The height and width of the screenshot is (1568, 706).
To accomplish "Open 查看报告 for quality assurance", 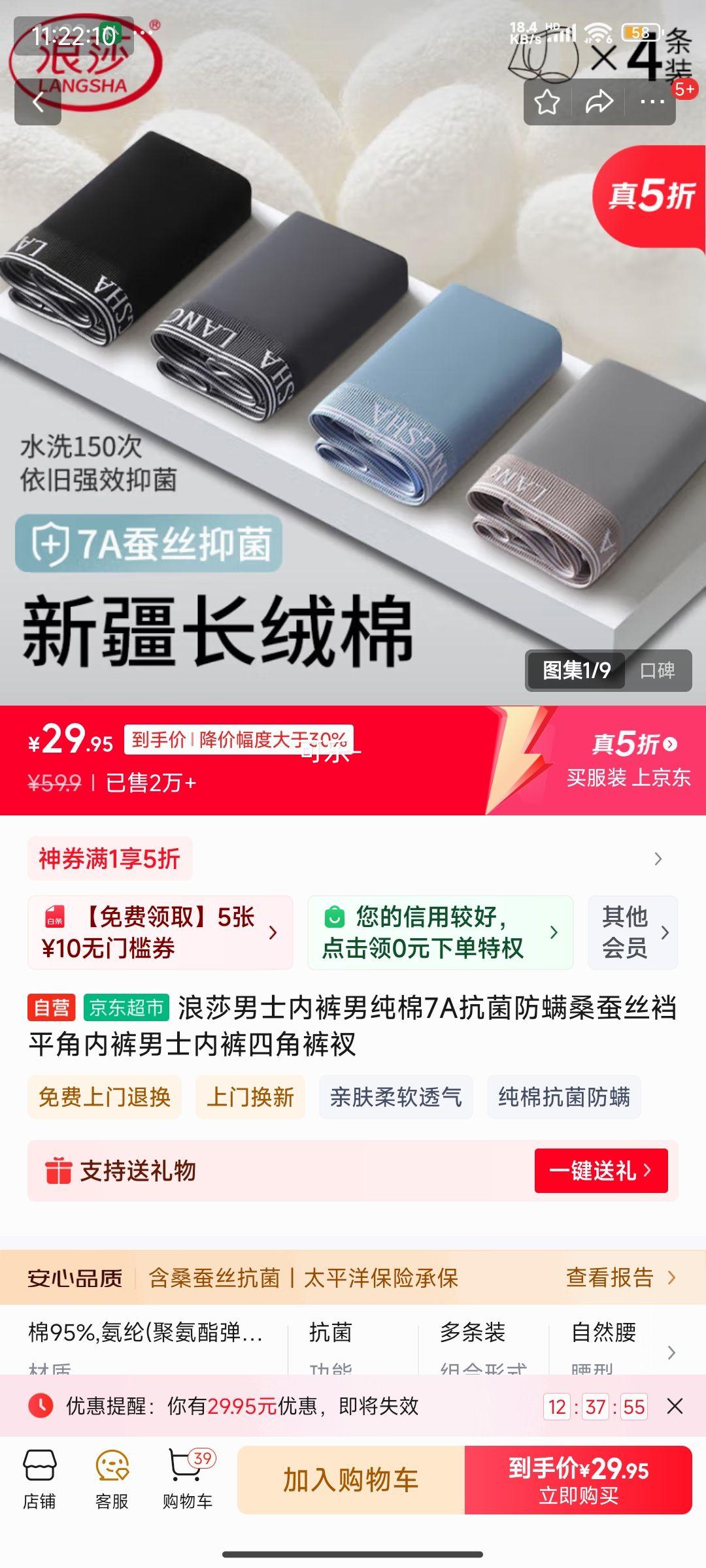I will click(620, 1277).
